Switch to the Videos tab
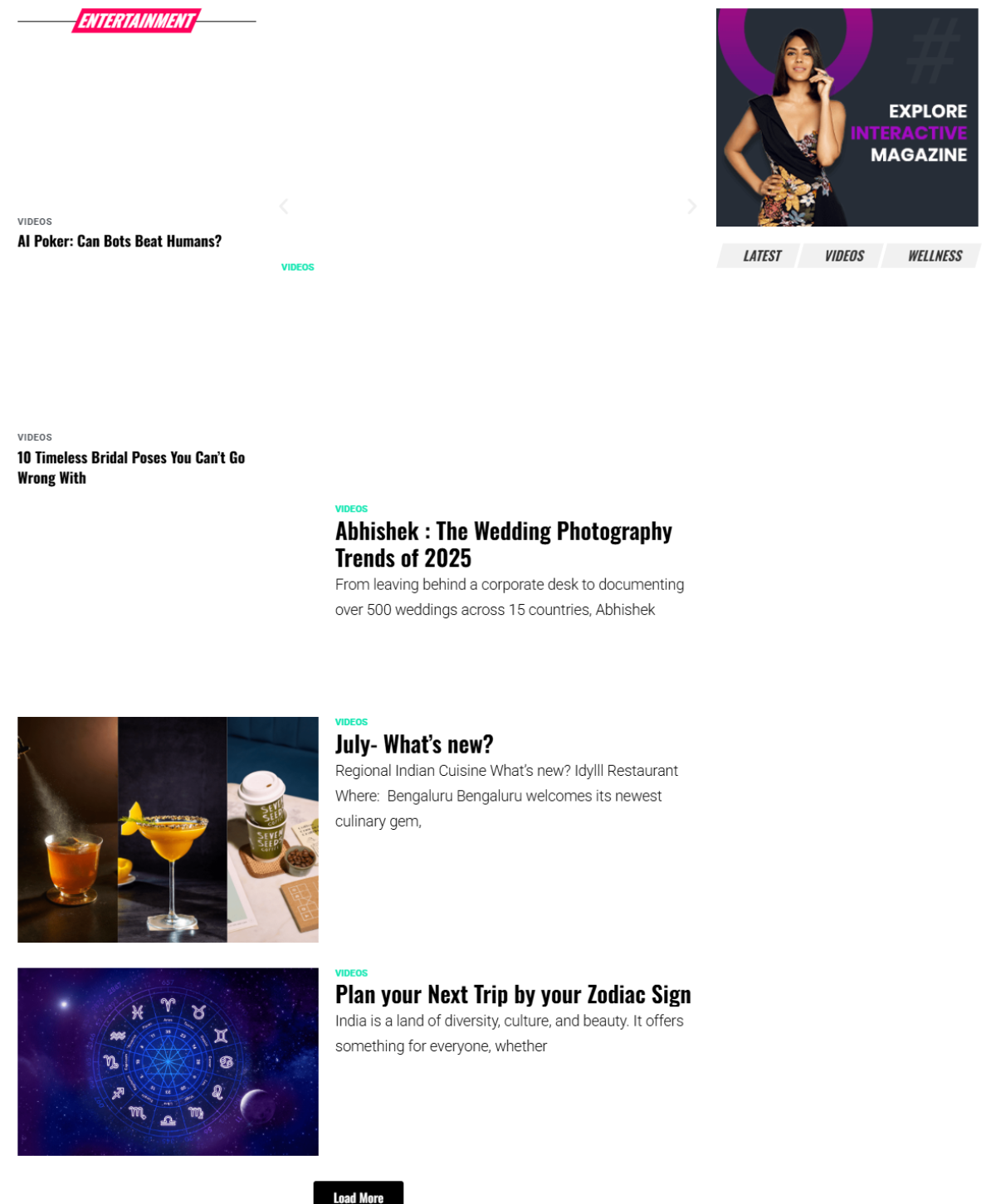The image size is (996, 1204). pos(843,256)
